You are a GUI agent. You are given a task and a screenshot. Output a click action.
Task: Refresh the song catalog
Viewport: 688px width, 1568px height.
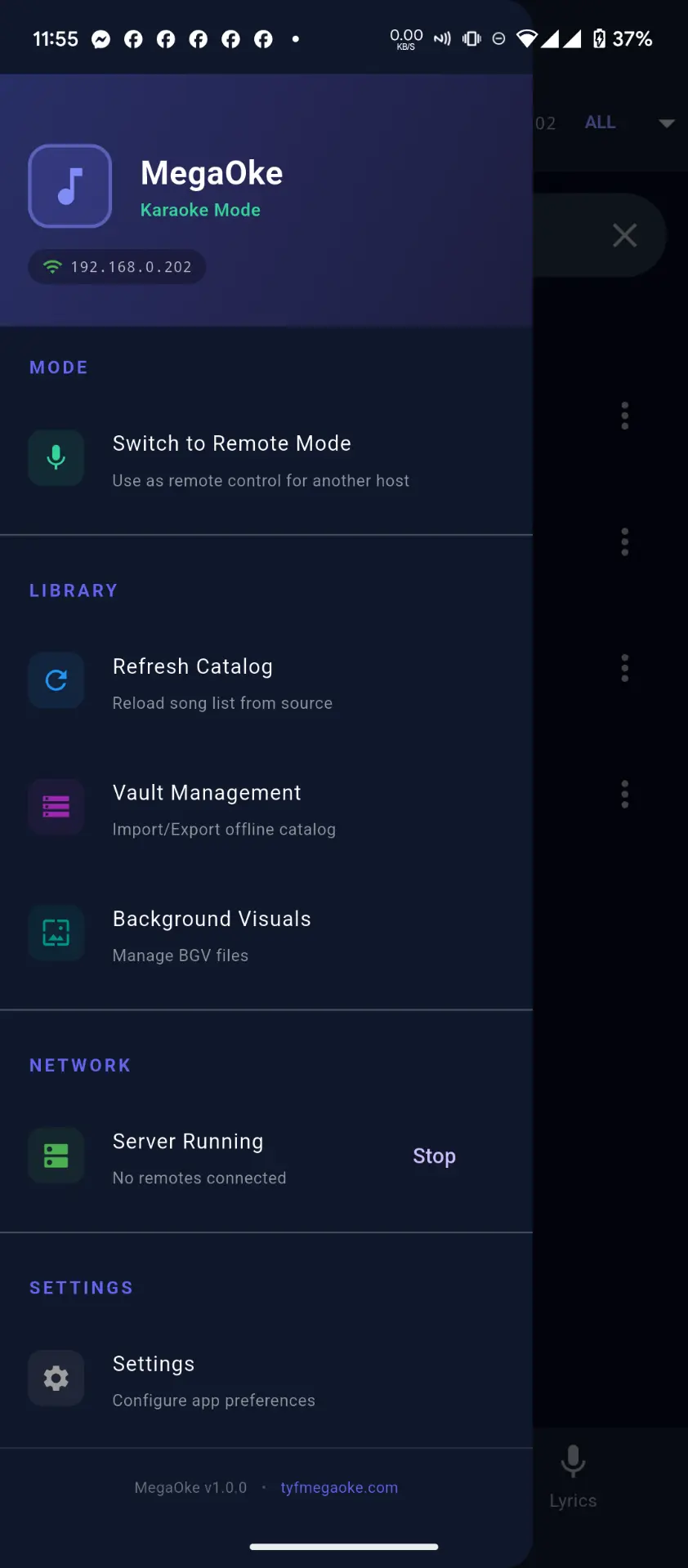tap(266, 683)
